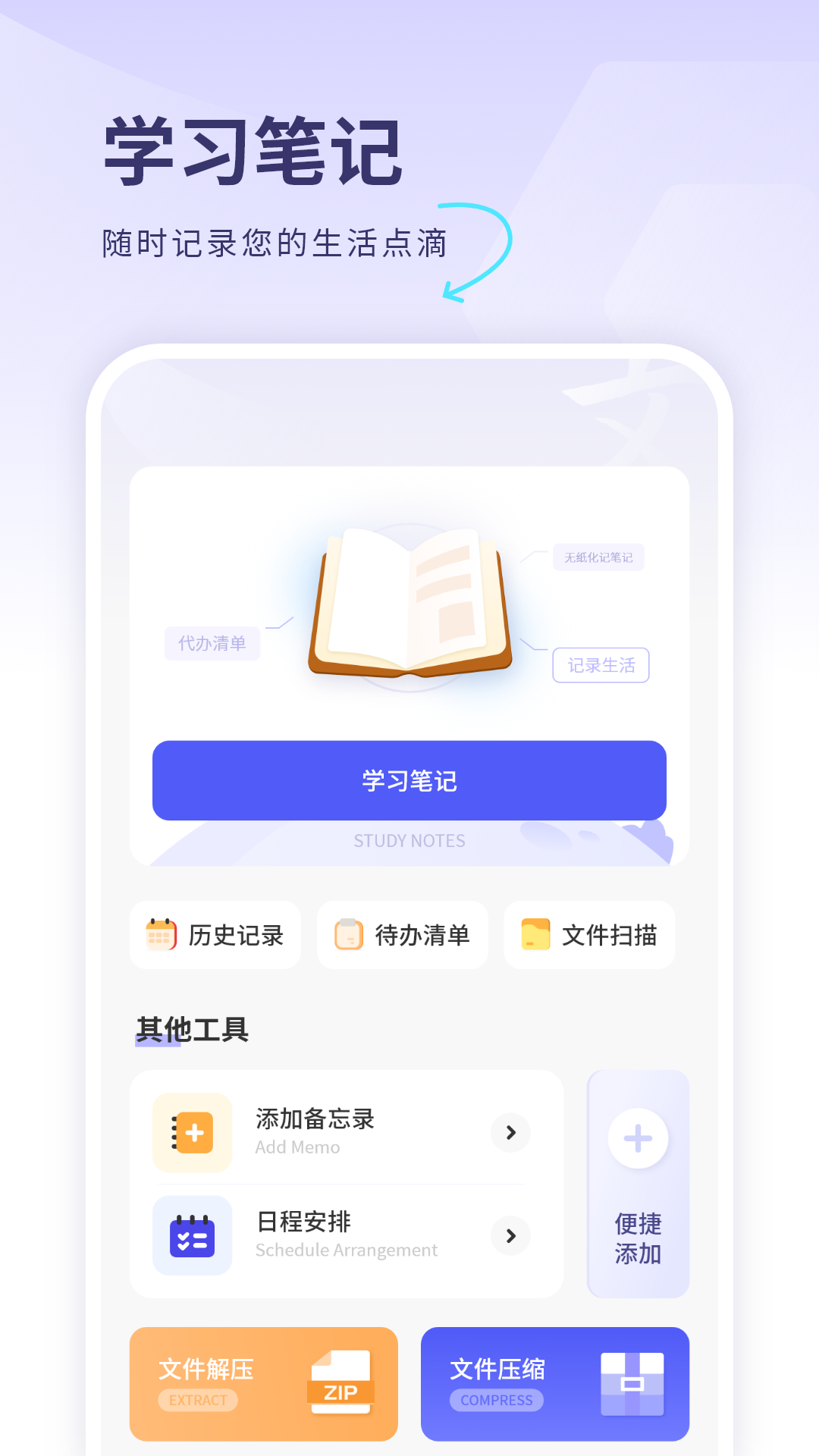This screenshot has width=819, height=1456.
Task: Click the 无纸化记笔记 tag label
Action: (x=598, y=557)
